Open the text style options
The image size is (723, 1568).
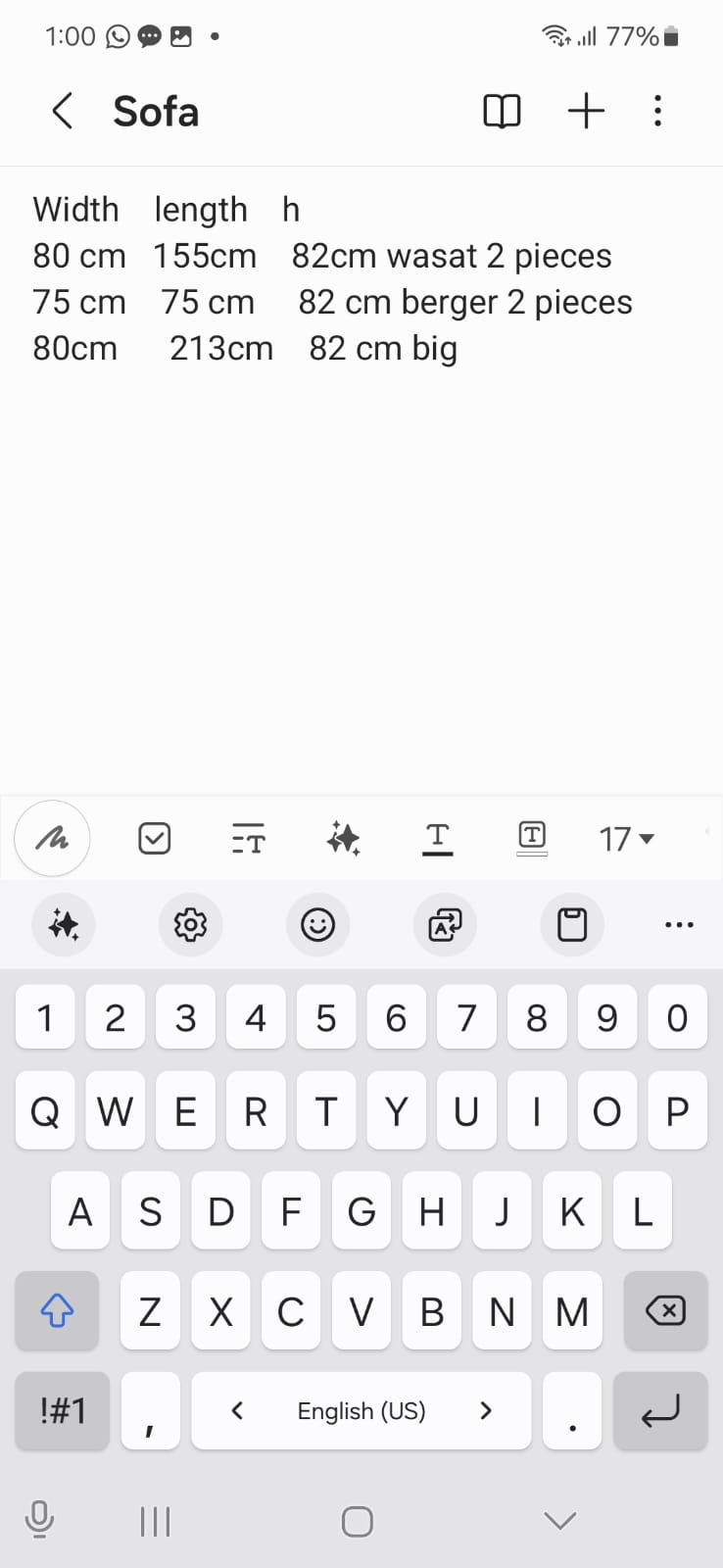click(x=249, y=839)
